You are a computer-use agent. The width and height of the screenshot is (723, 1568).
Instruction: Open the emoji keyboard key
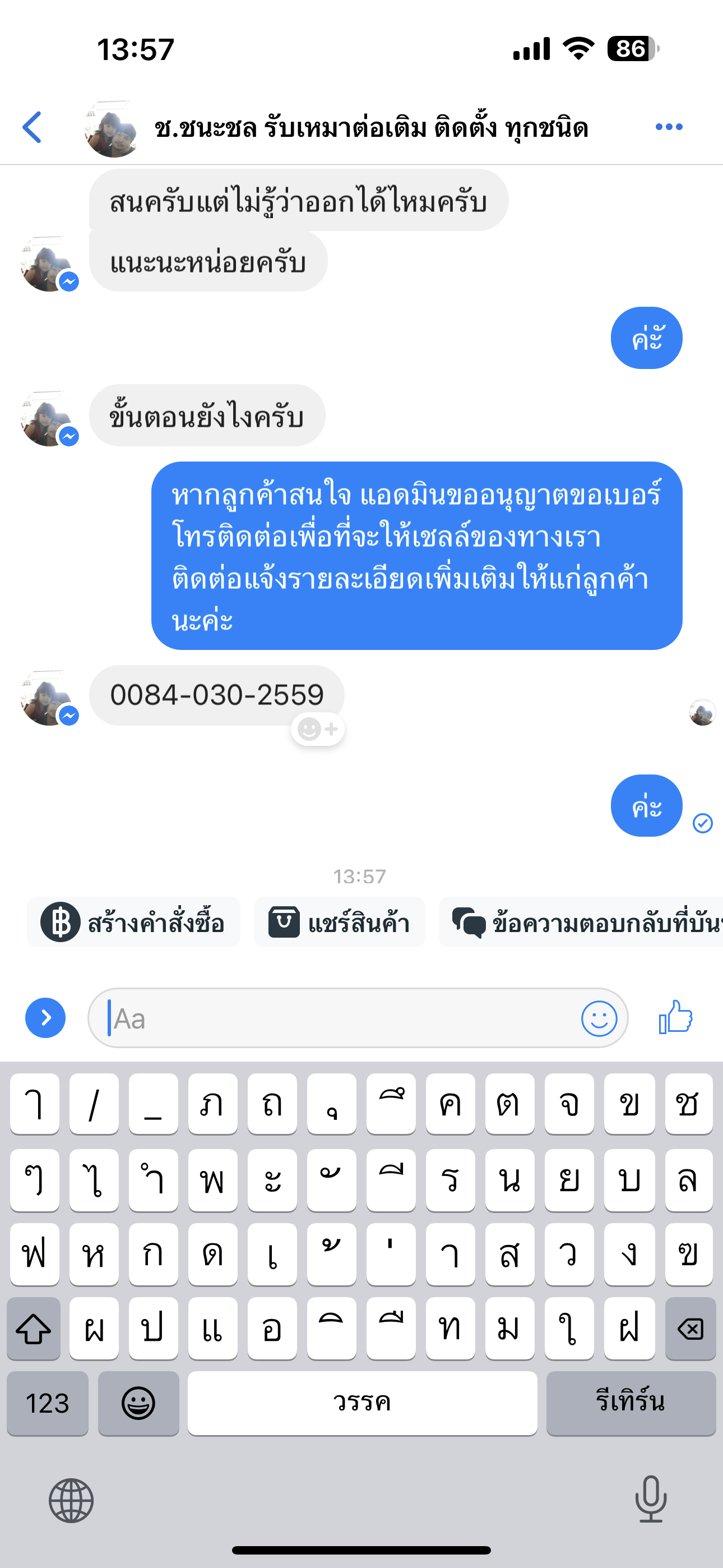[x=138, y=1403]
